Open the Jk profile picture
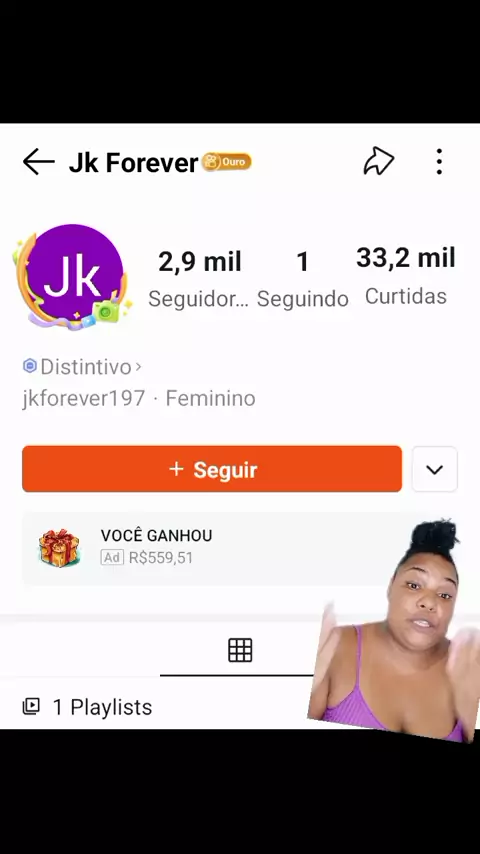480x854 pixels. [x=74, y=277]
